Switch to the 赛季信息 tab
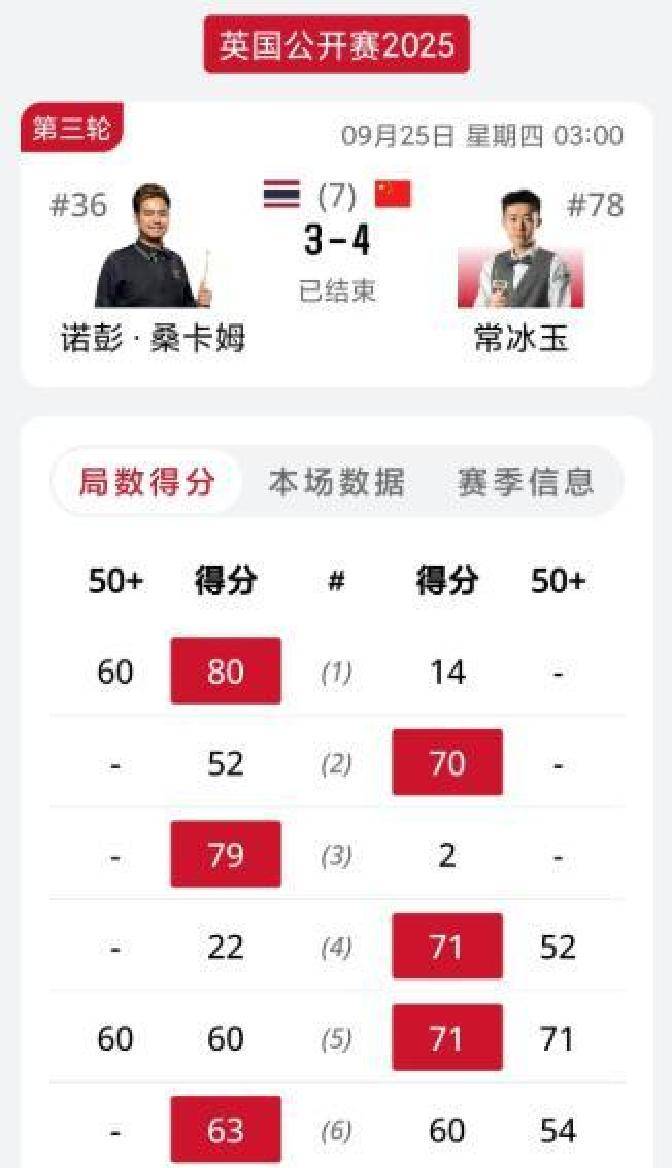Image resolution: width=672 pixels, height=1168 pixels. (525, 482)
